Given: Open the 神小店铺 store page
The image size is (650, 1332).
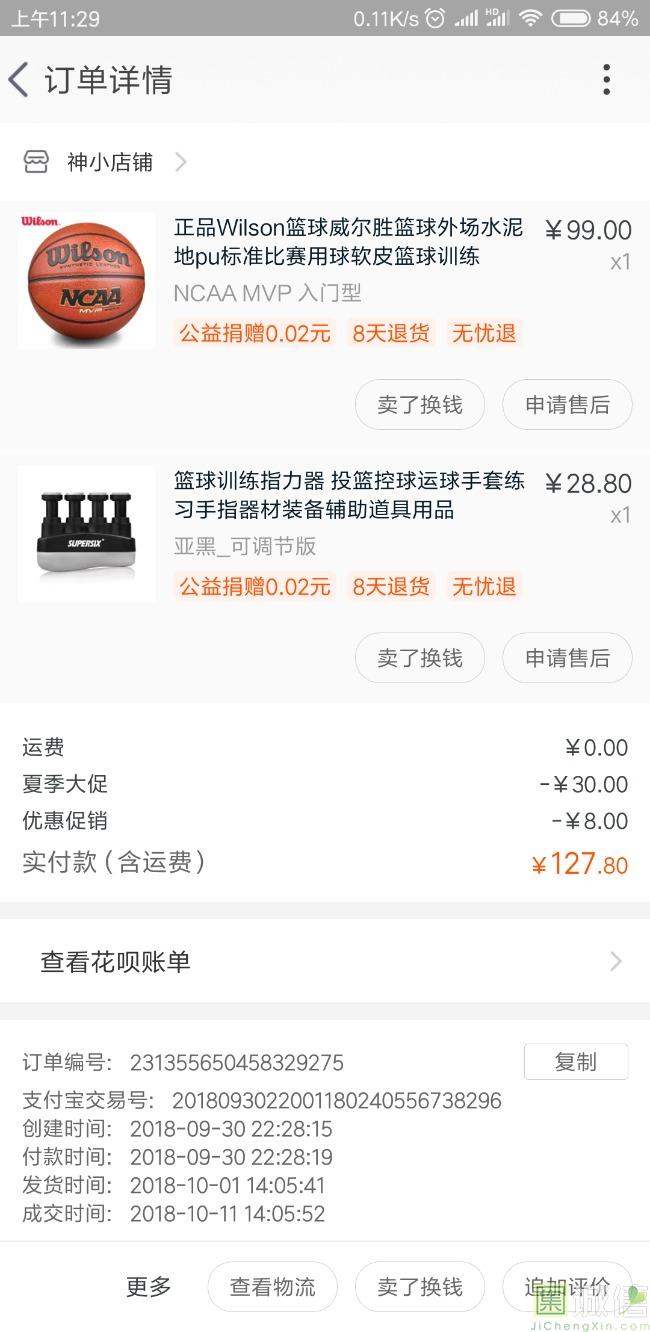Looking at the screenshot, I should coord(109,162).
